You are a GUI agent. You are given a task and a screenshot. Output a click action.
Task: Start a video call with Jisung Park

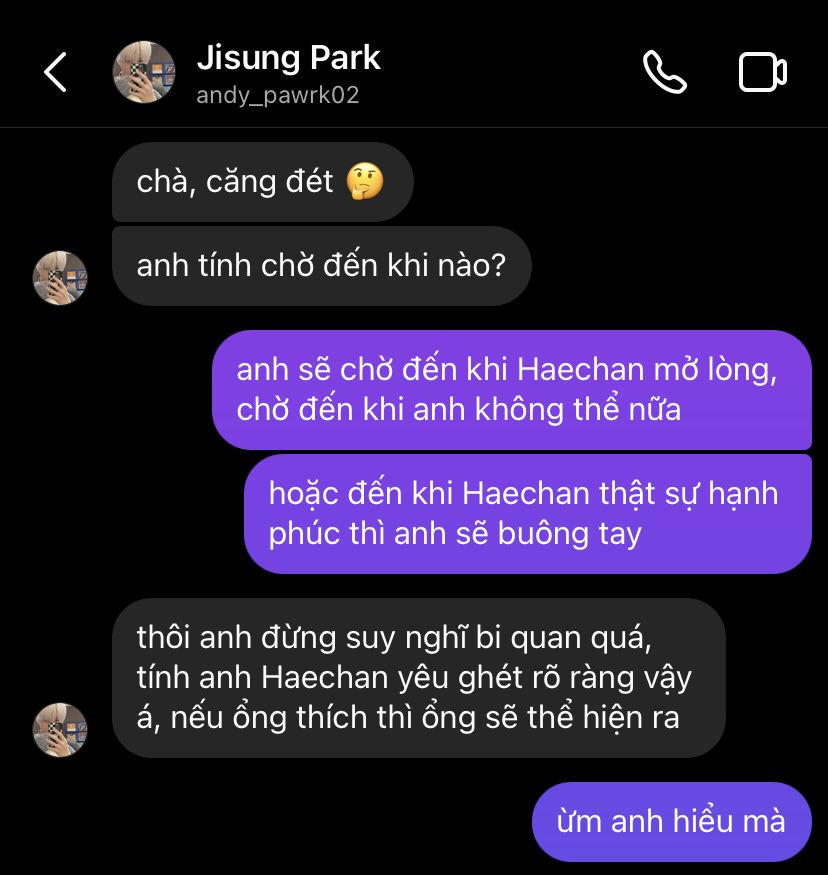(762, 72)
